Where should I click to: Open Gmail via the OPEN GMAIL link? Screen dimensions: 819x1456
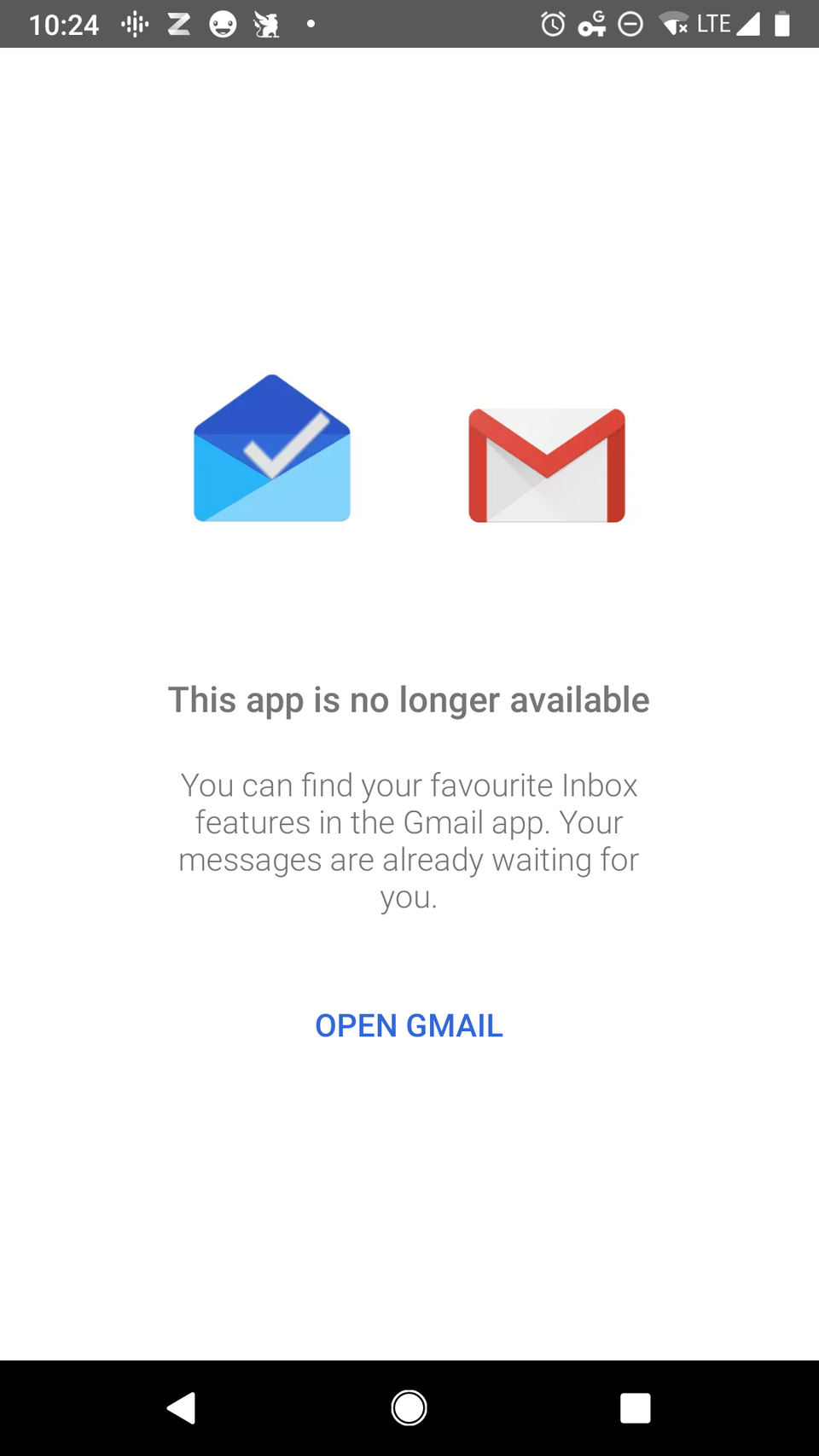point(409,1025)
